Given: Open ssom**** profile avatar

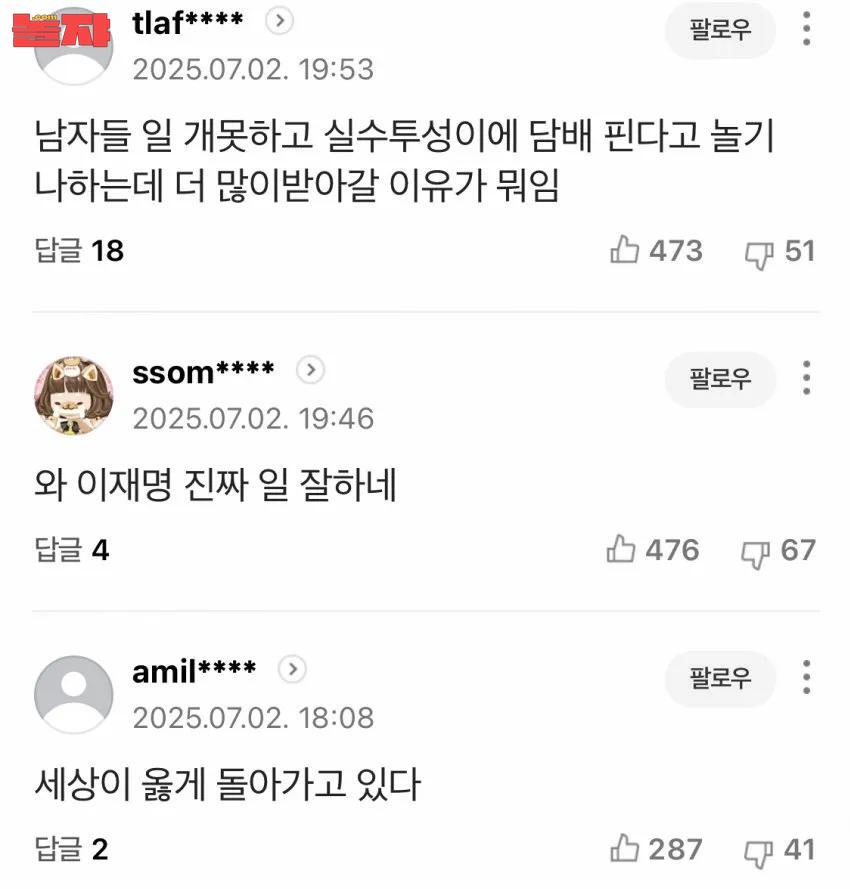Looking at the screenshot, I should (x=73, y=395).
